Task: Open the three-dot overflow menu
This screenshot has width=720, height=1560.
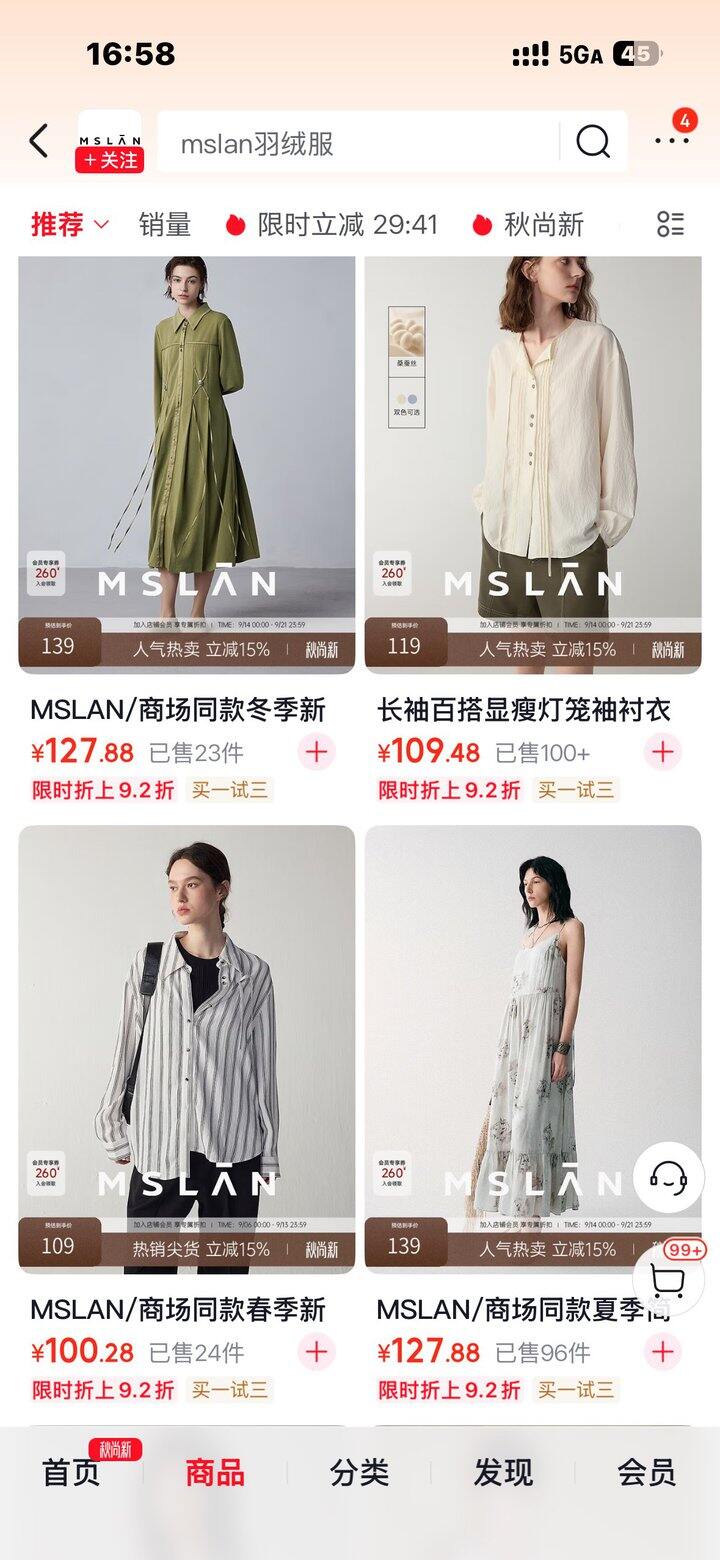Action: point(672,142)
